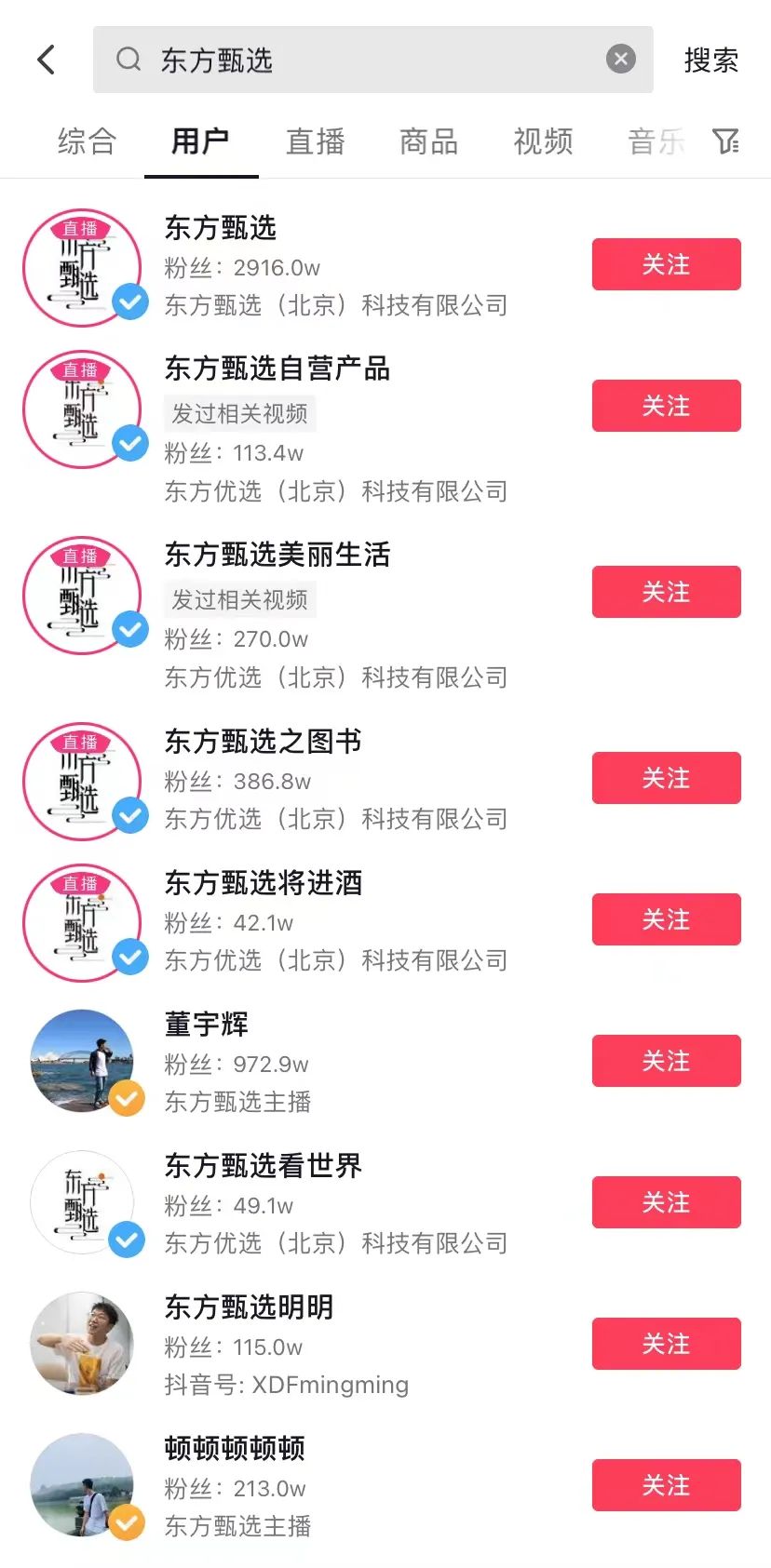Open the 东方甄选之图书 user profile
Screen dimensions: 771x1568
coord(263,742)
